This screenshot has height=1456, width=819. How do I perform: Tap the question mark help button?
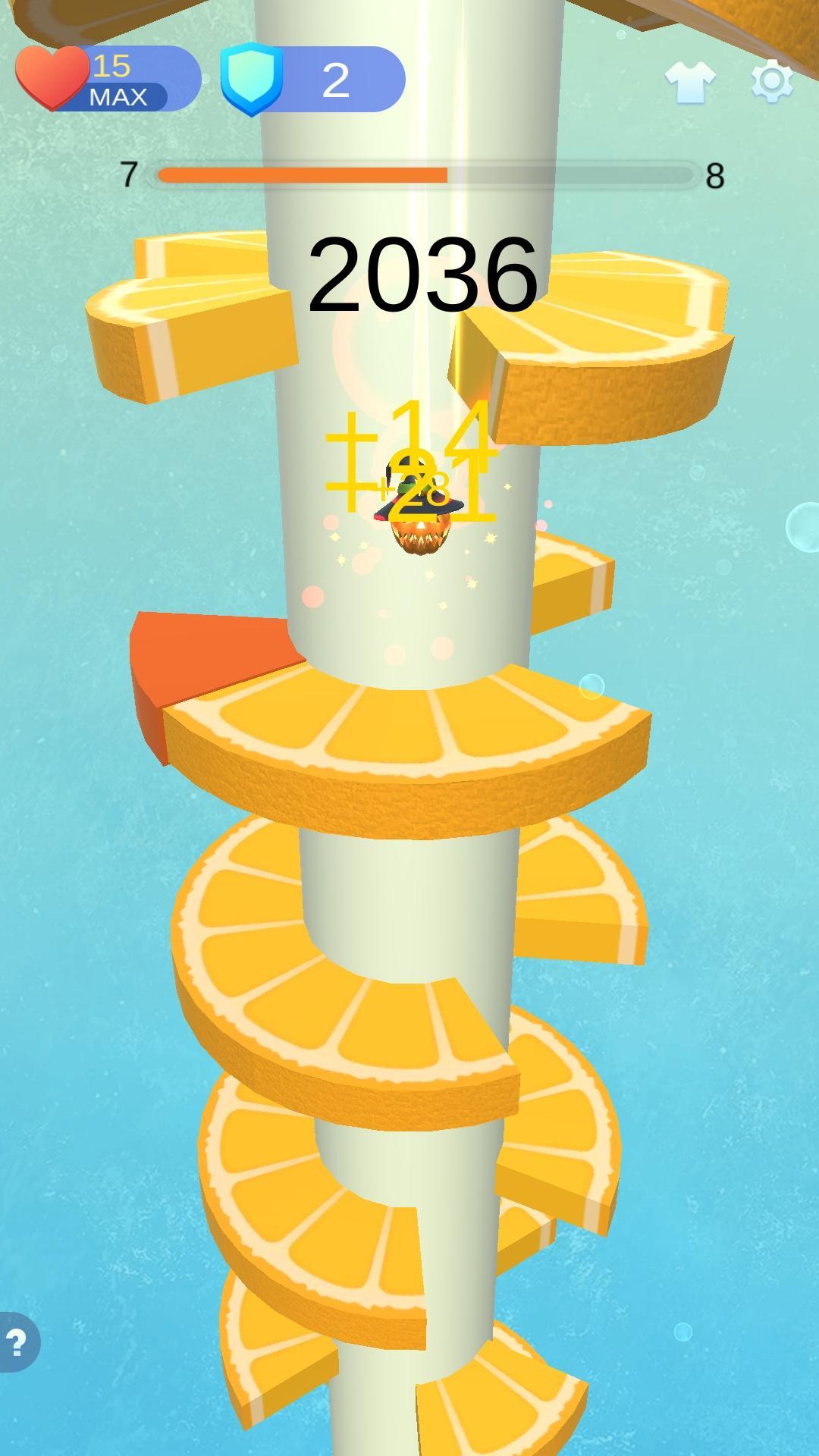17,1342
